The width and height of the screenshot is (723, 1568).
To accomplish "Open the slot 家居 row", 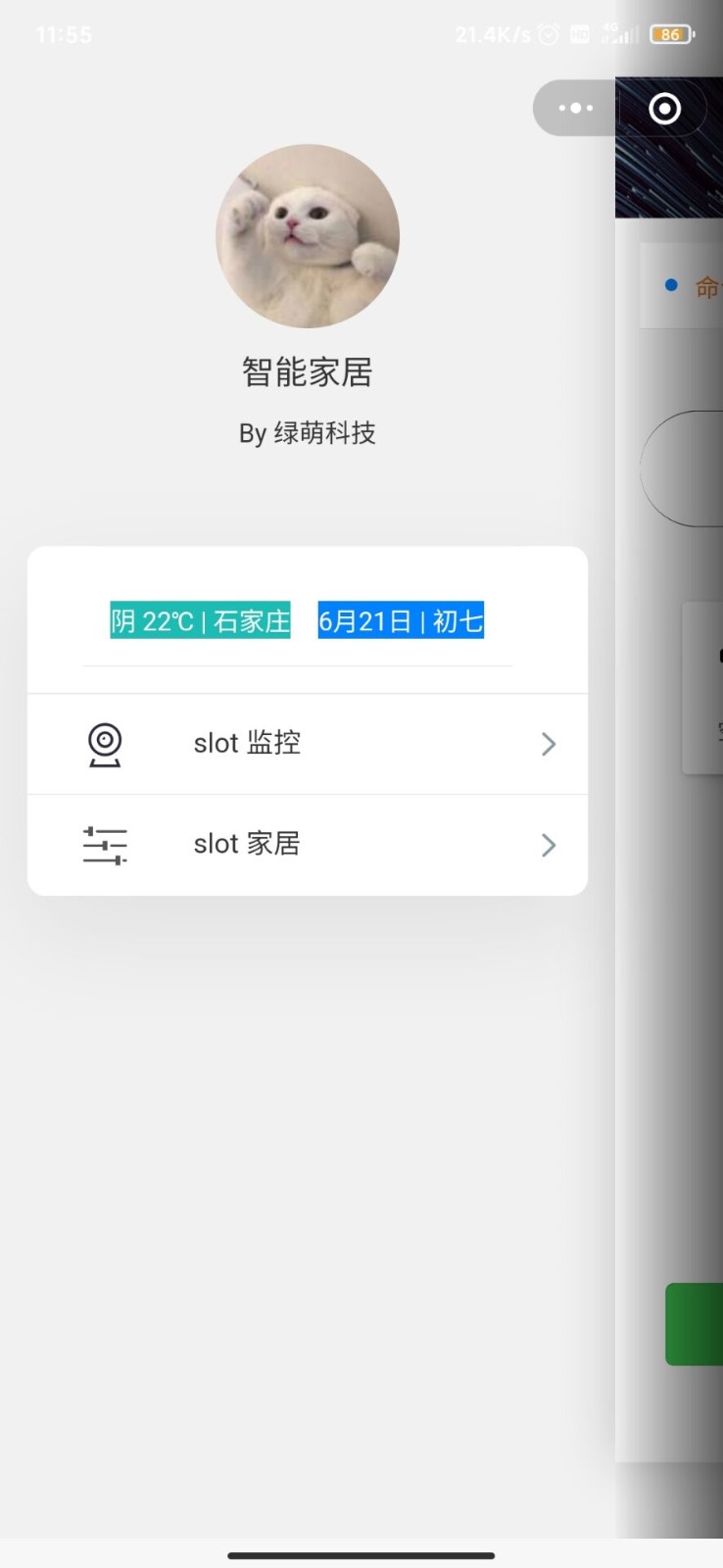I will coord(307,845).
